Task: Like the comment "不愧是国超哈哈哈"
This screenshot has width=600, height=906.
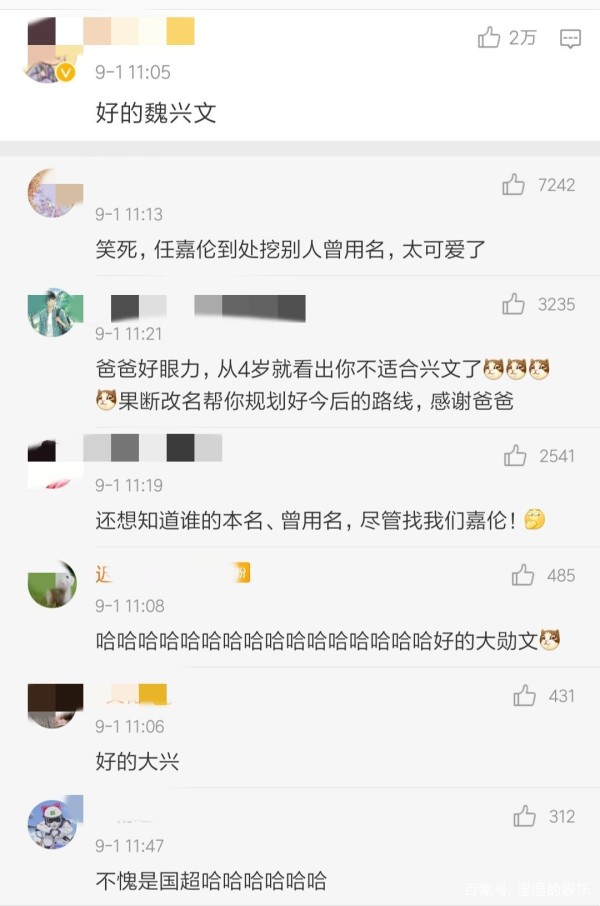Action: click(x=525, y=817)
